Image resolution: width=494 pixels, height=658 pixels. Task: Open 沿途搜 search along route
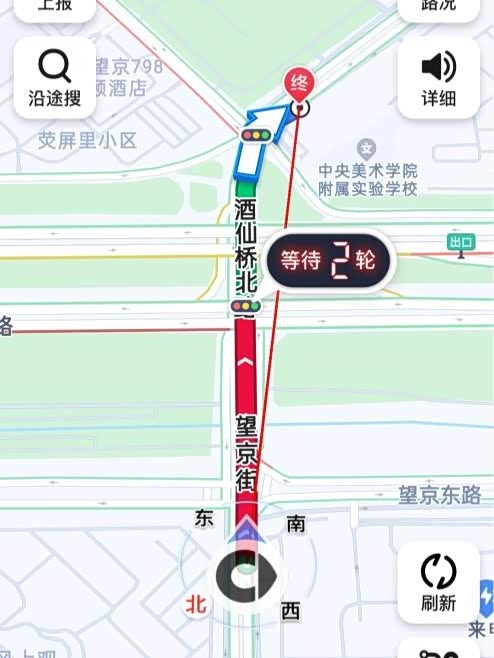tap(55, 78)
